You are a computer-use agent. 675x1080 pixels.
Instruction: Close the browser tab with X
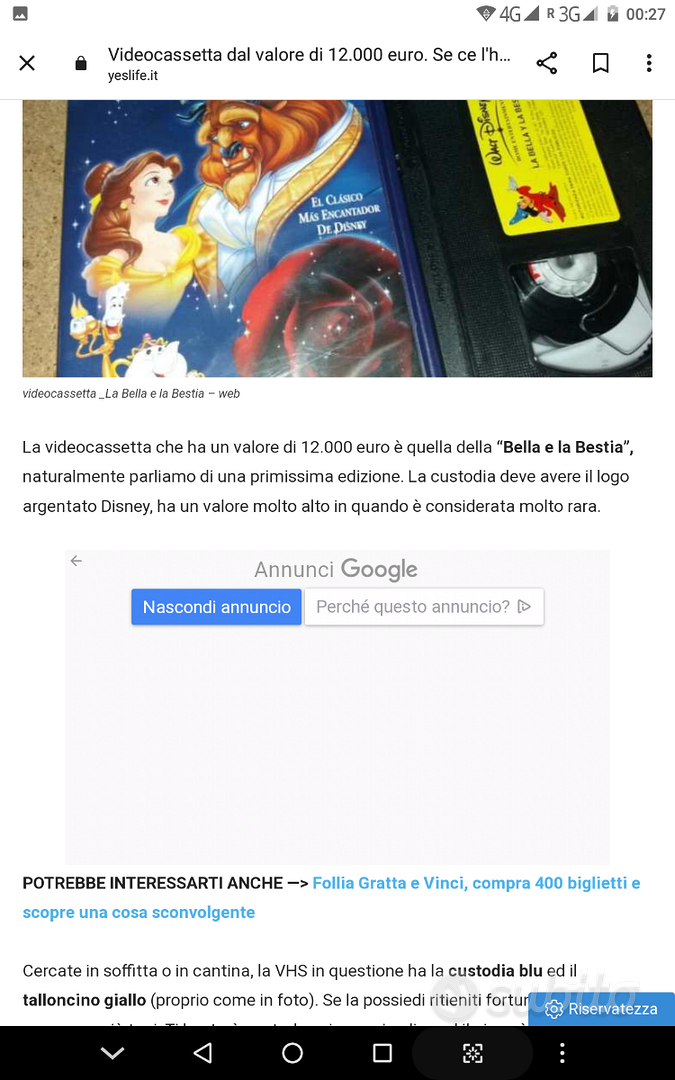[x=27, y=64]
